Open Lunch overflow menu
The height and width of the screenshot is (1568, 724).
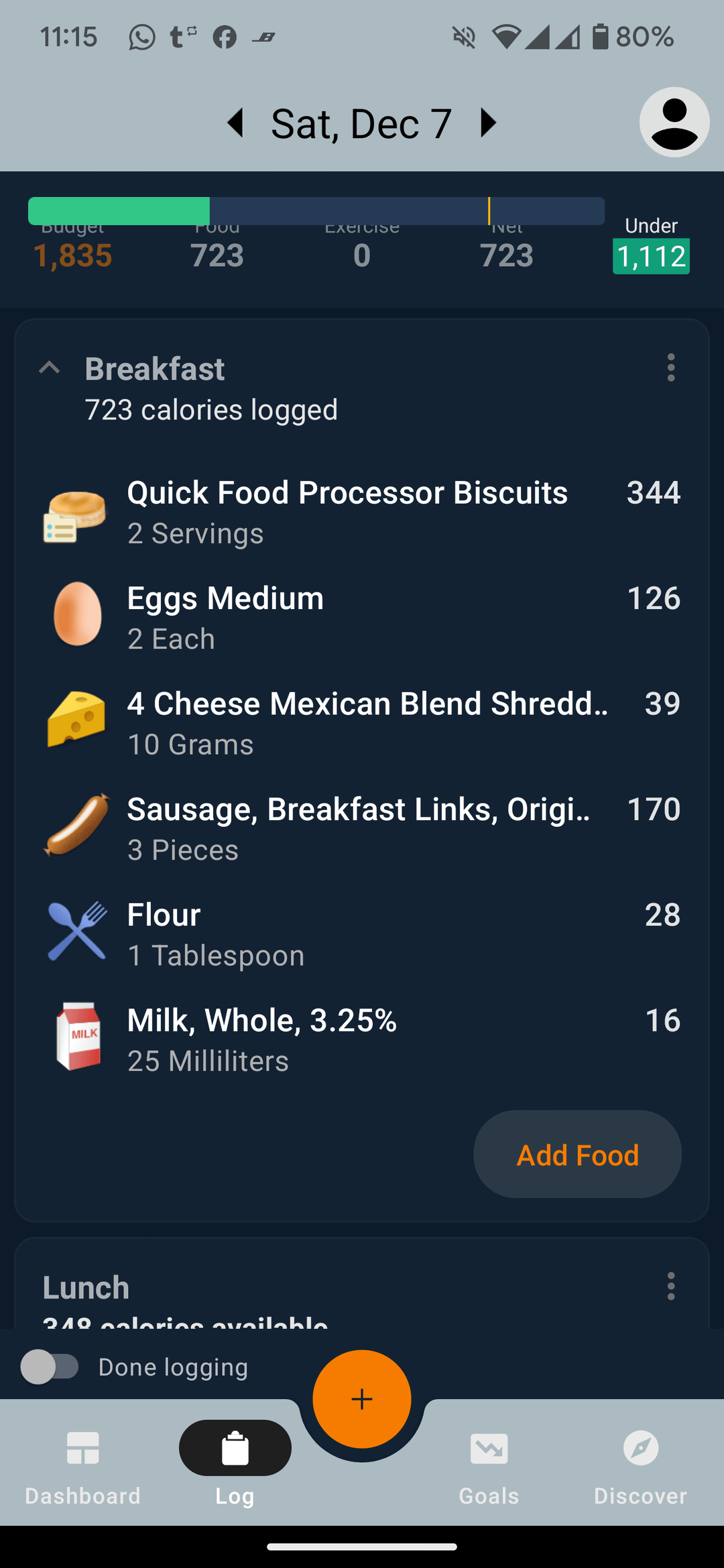(x=670, y=1287)
